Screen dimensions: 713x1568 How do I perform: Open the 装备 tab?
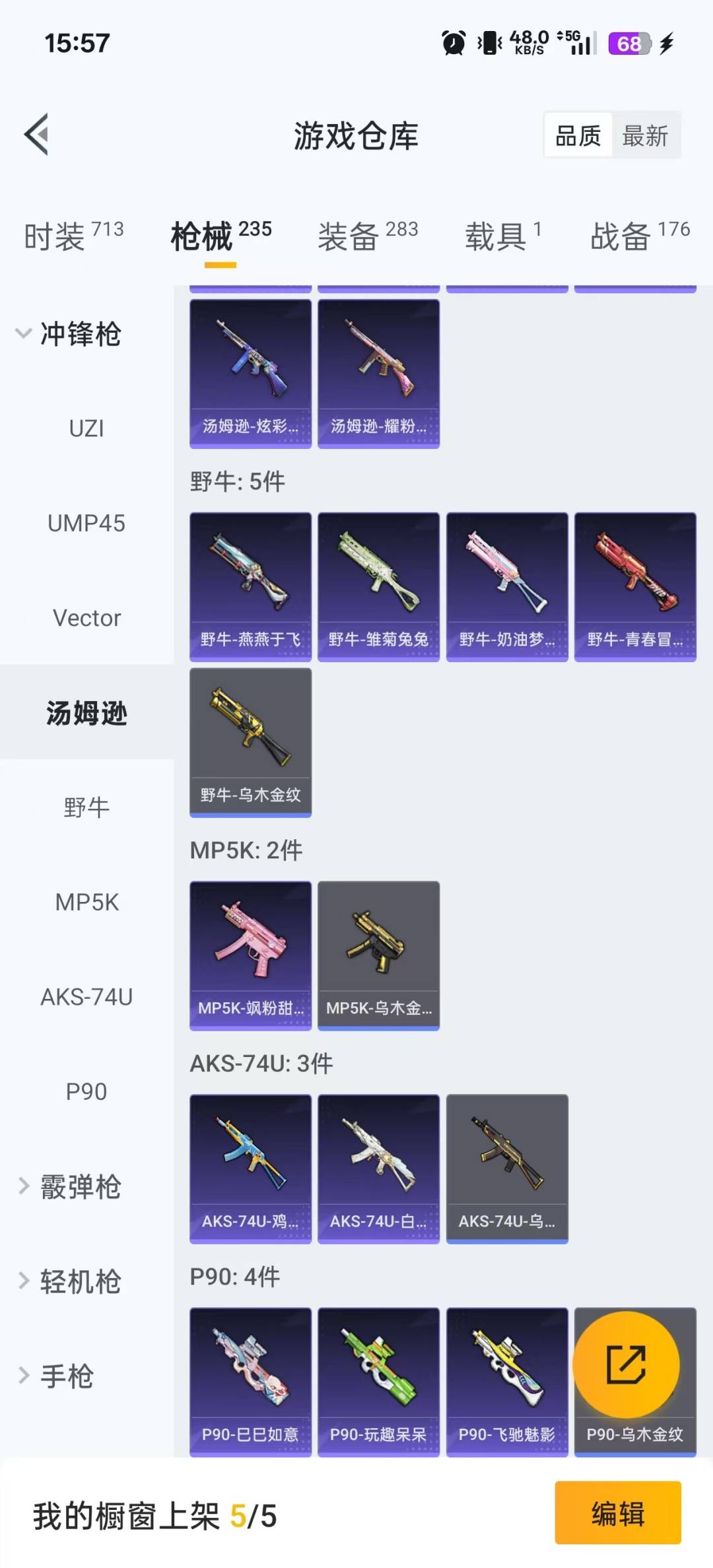368,236
